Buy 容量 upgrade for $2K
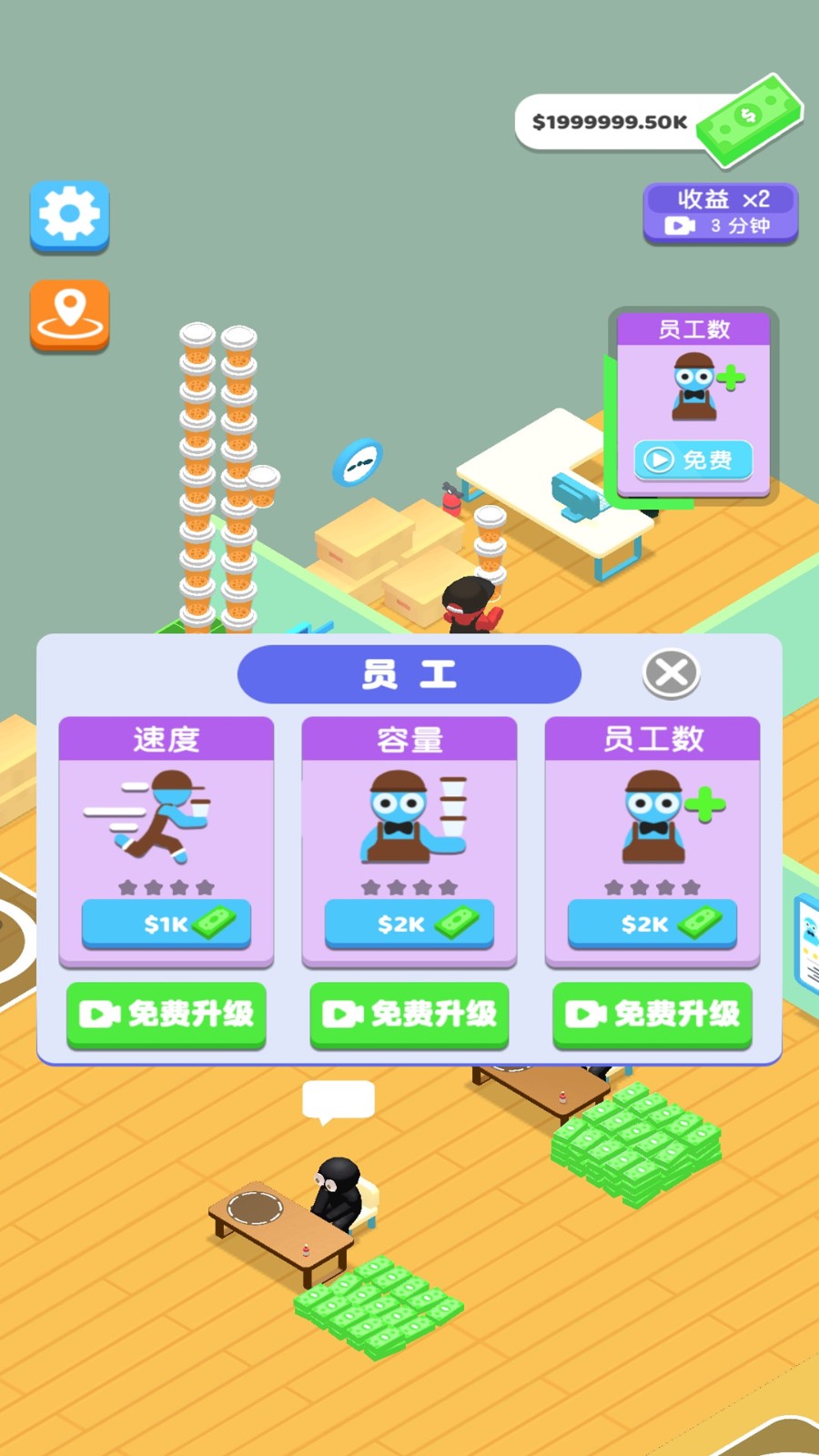This screenshot has height=1456, width=819. (x=409, y=924)
